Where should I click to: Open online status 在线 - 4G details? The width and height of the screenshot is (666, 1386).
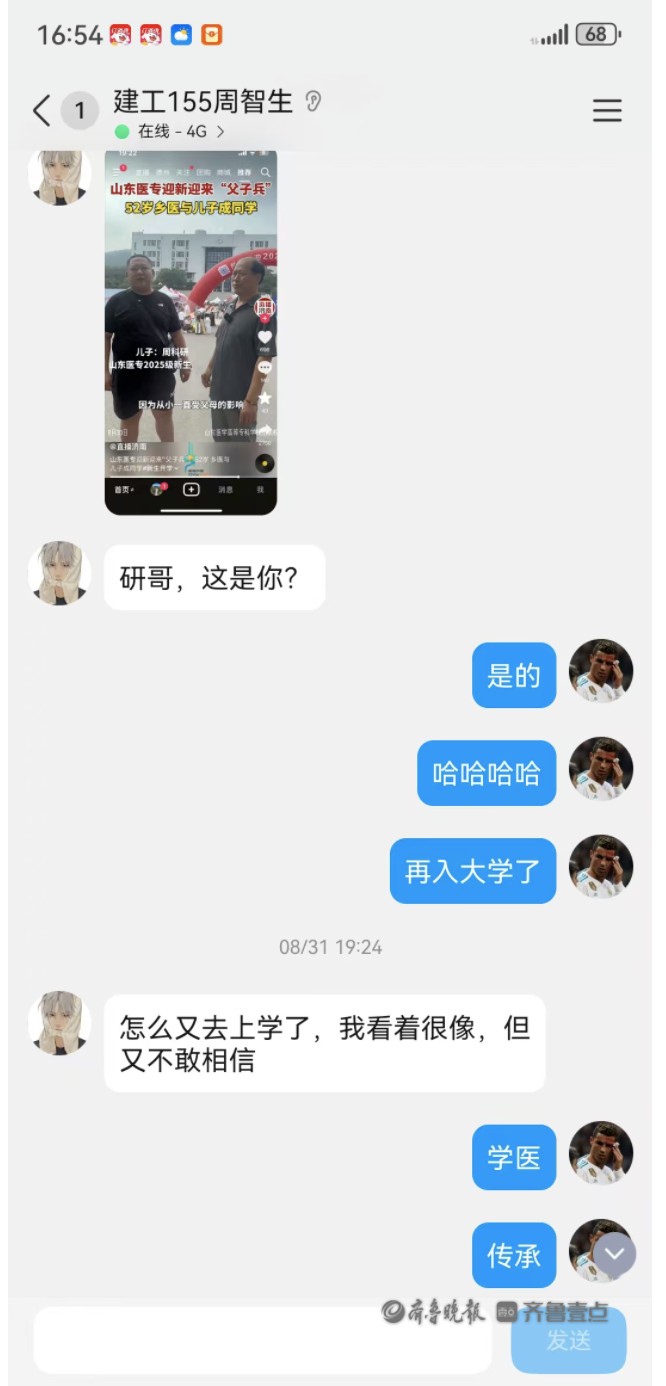coord(170,131)
